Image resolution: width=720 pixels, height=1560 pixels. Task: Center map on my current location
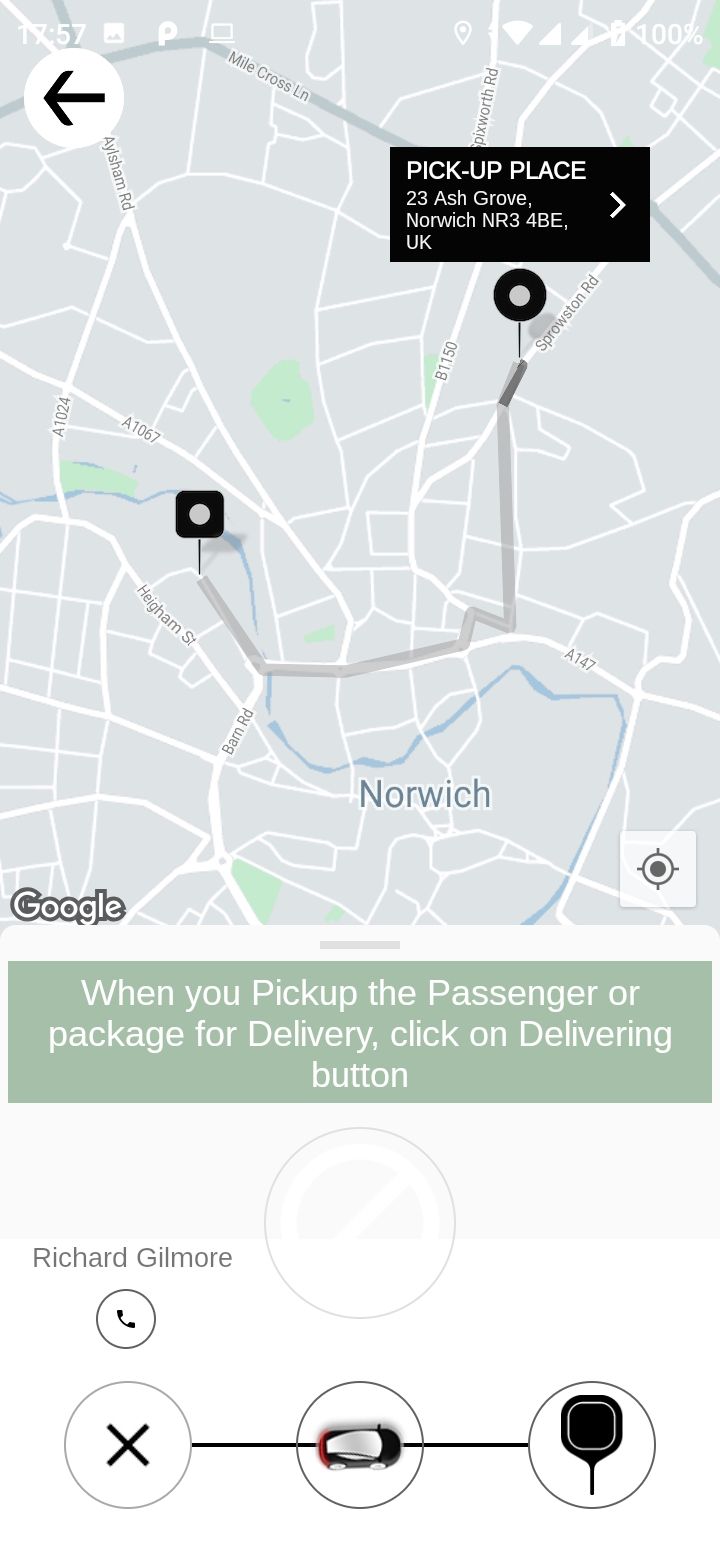tap(657, 869)
